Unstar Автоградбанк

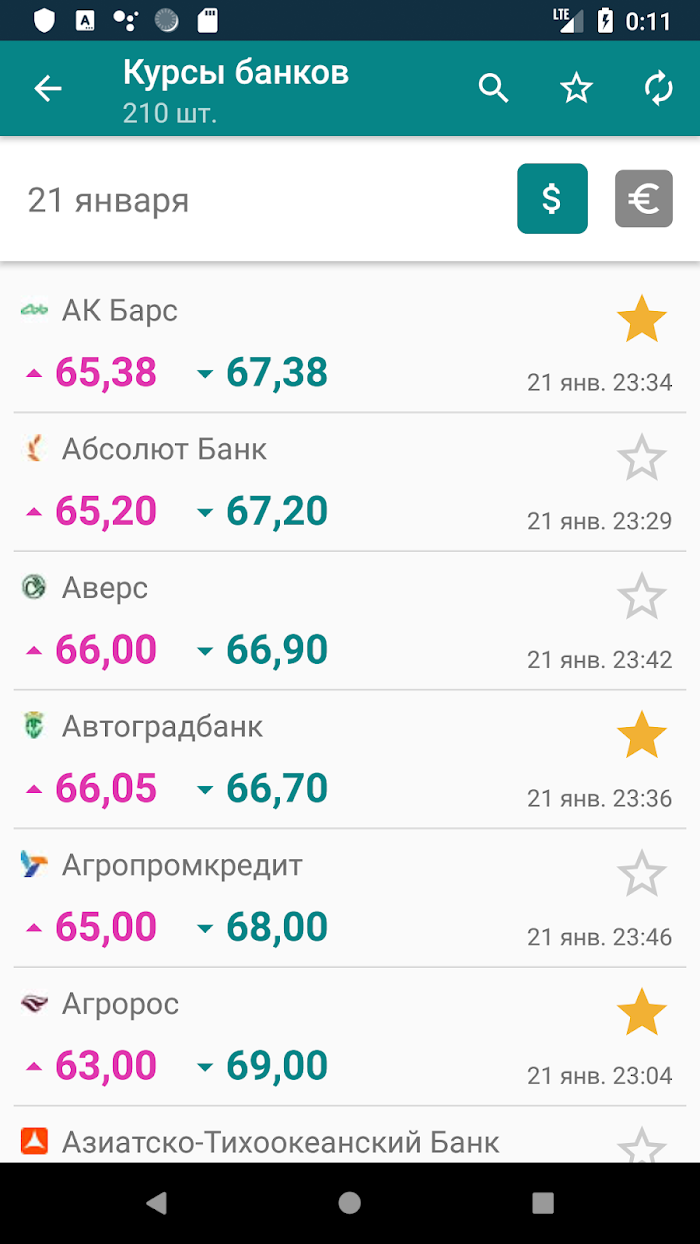pos(642,736)
